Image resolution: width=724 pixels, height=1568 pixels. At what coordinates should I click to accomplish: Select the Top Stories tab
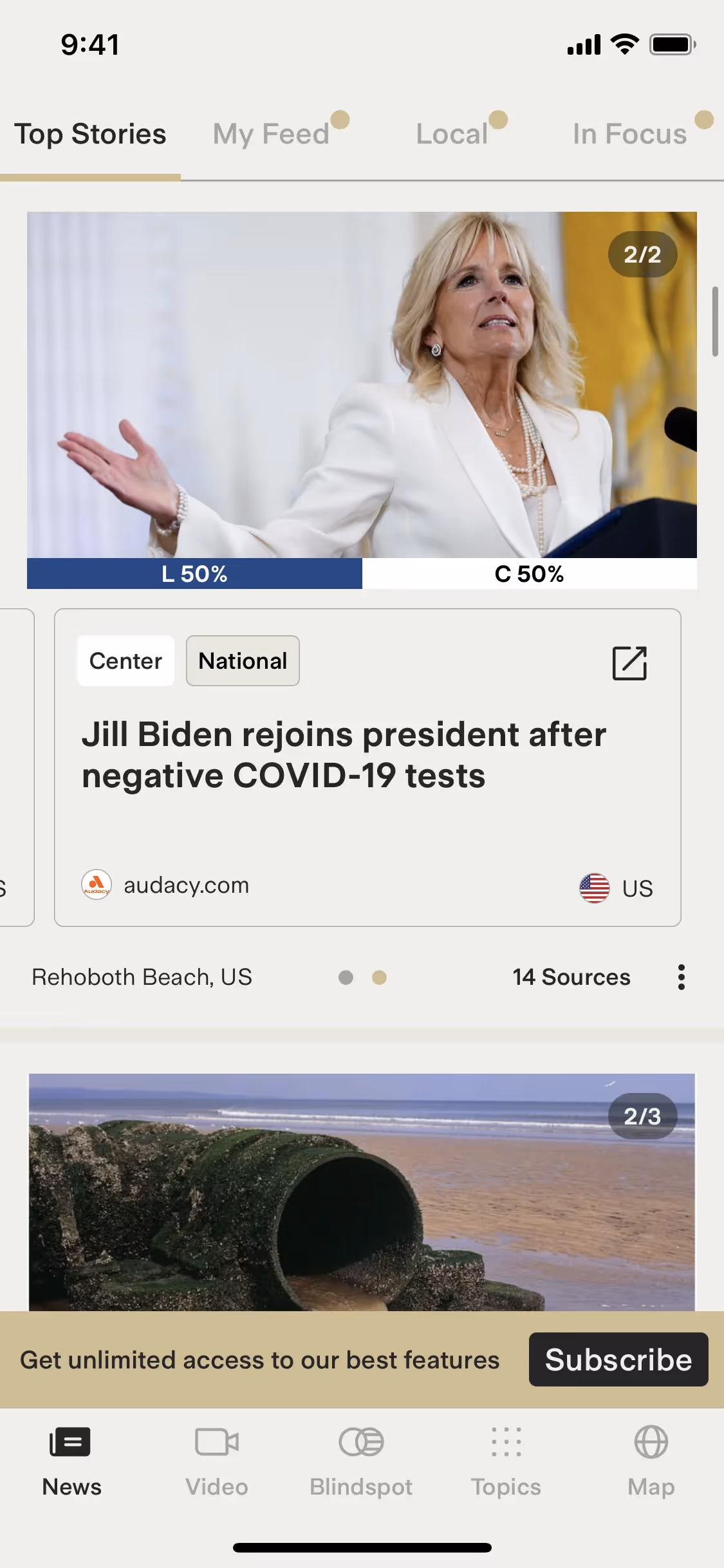90,134
